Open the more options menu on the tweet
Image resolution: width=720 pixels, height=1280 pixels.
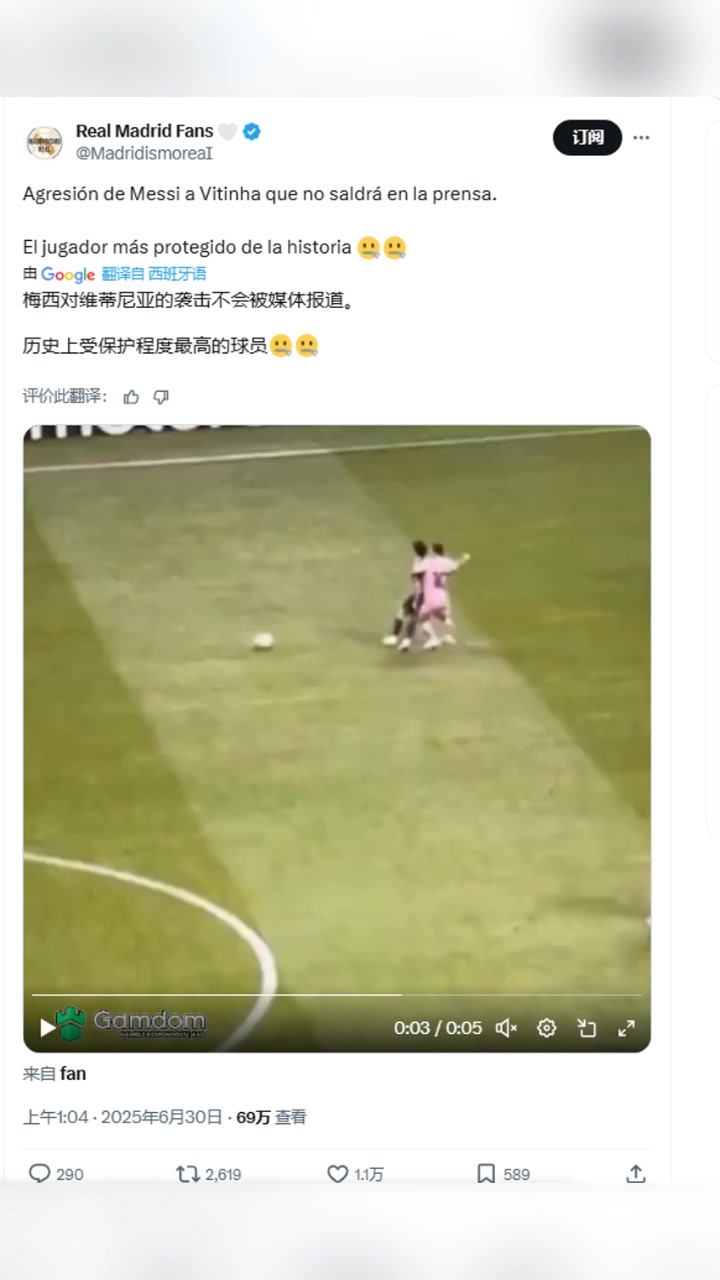641,138
